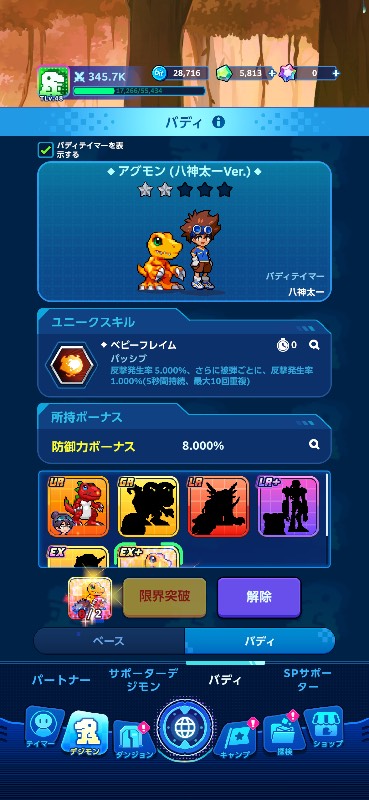Go to ダンジョン in bottom navigation
Image resolution: width=369 pixels, height=800 pixels.
[133, 738]
